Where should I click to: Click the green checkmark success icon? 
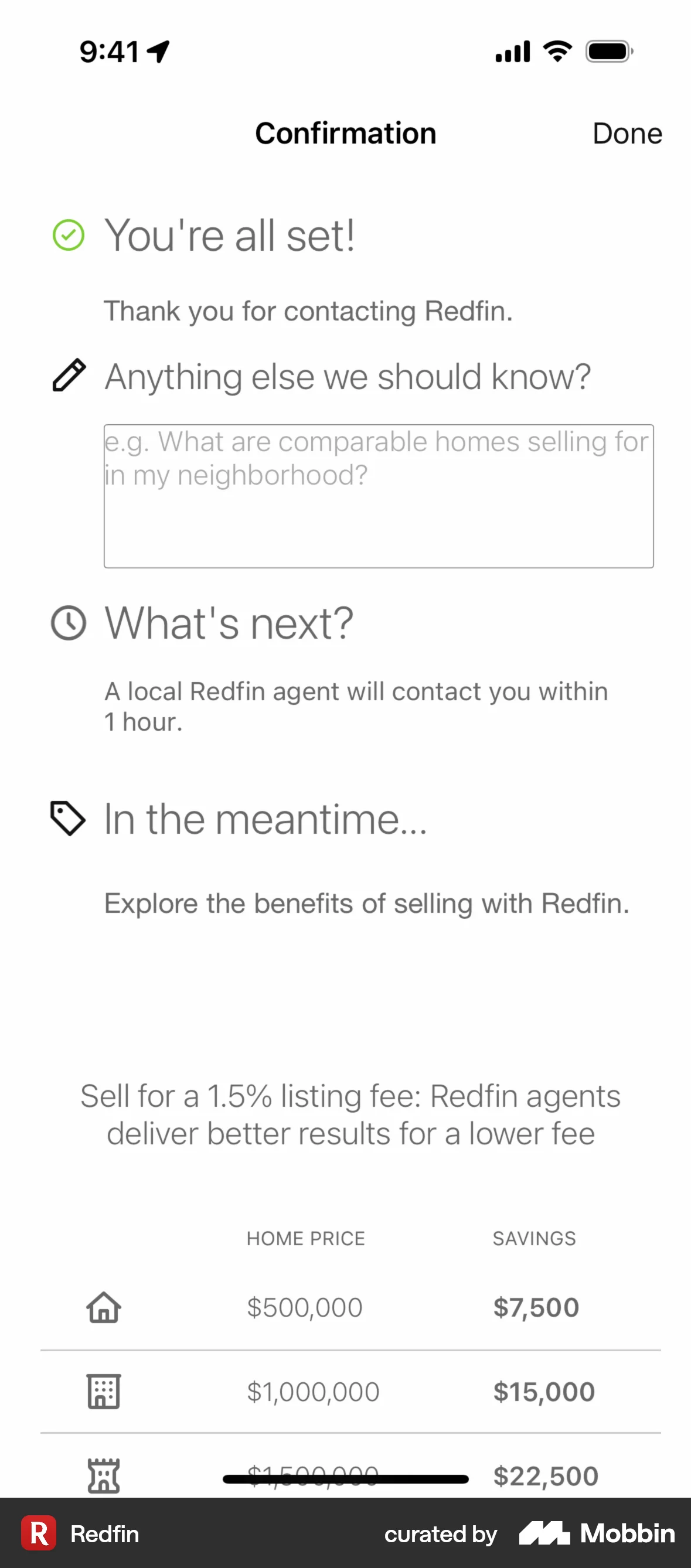[x=67, y=236]
